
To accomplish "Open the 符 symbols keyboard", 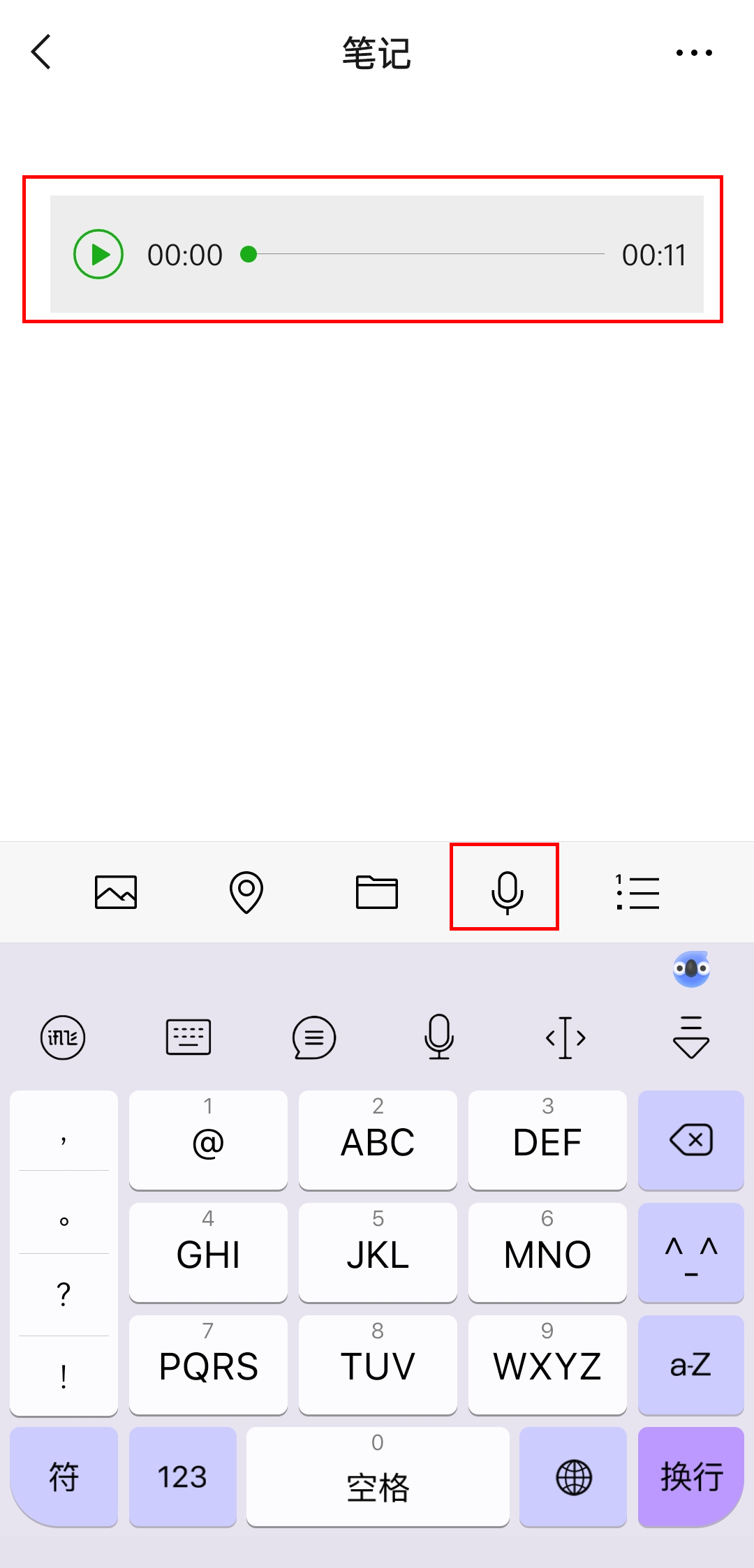I will [x=64, y=1477].
